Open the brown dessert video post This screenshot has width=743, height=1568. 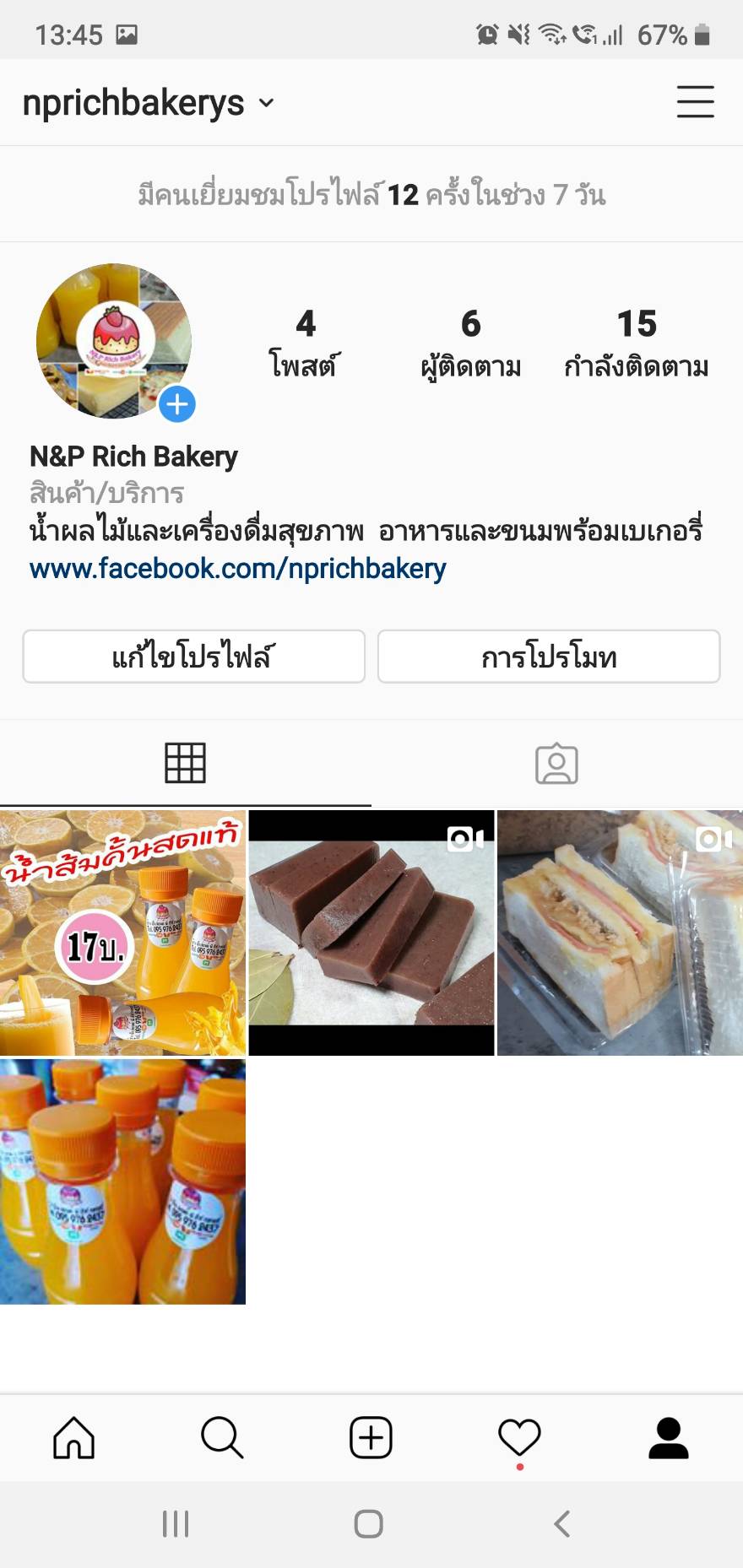click(x=371, y=933)
